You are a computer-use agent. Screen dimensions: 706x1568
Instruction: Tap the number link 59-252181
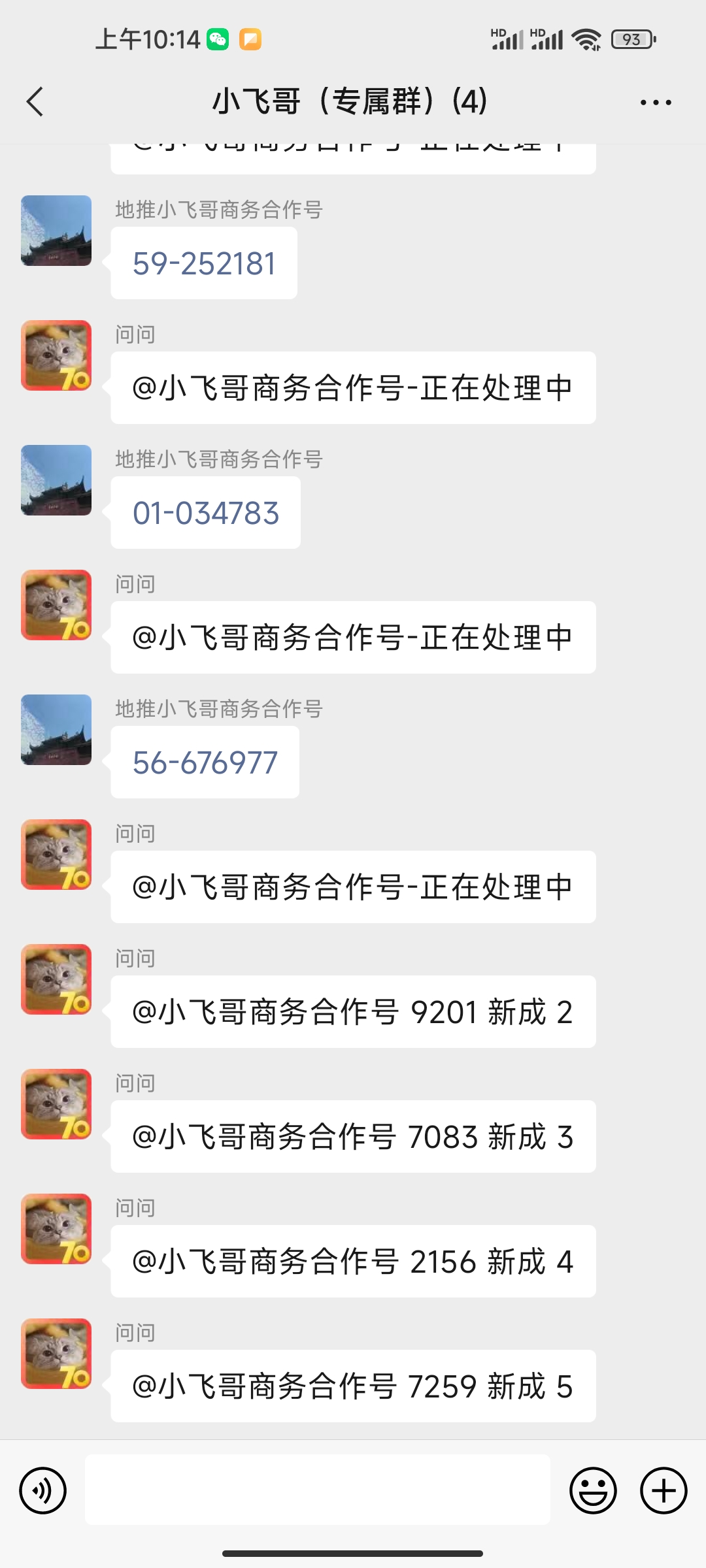click(204, 264)
